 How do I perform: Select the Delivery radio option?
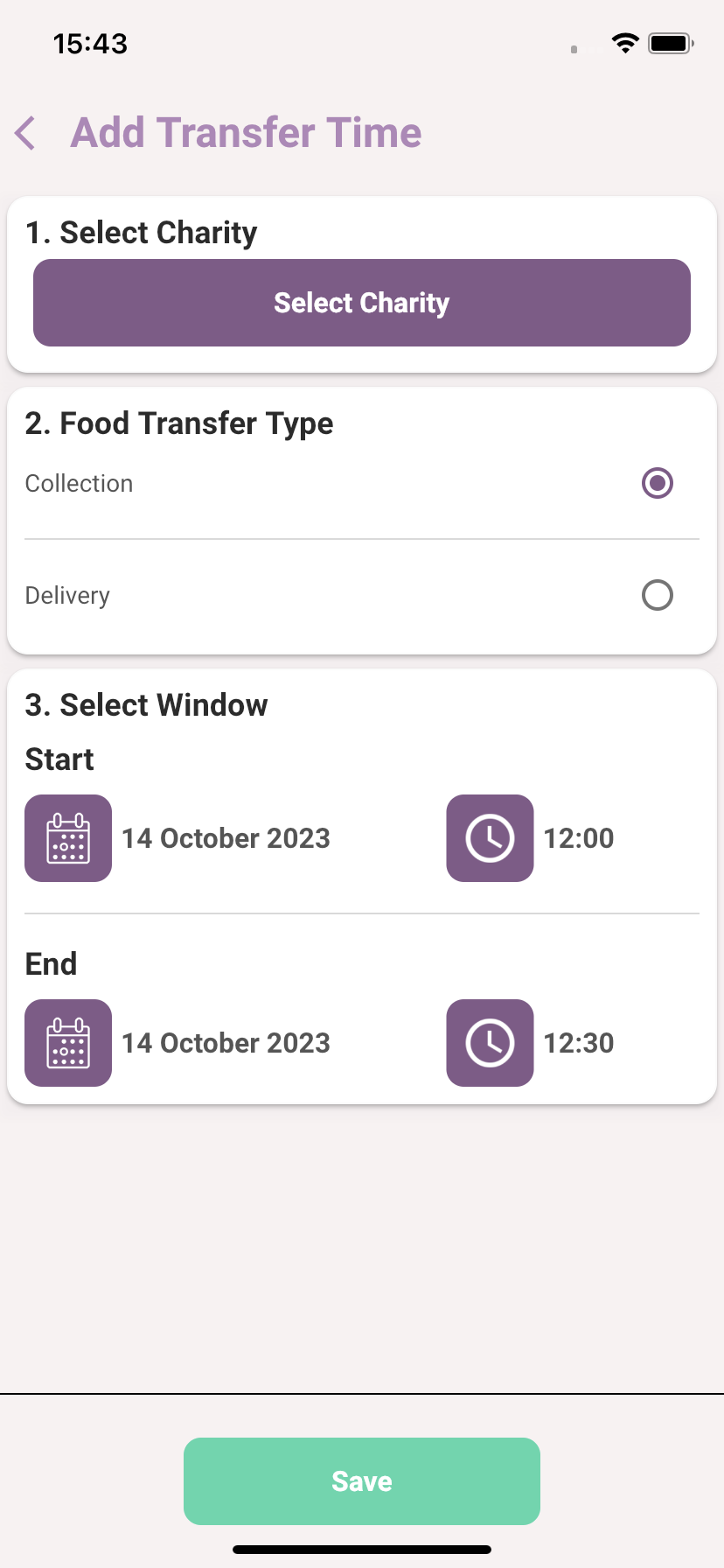(x=657, y=595)
